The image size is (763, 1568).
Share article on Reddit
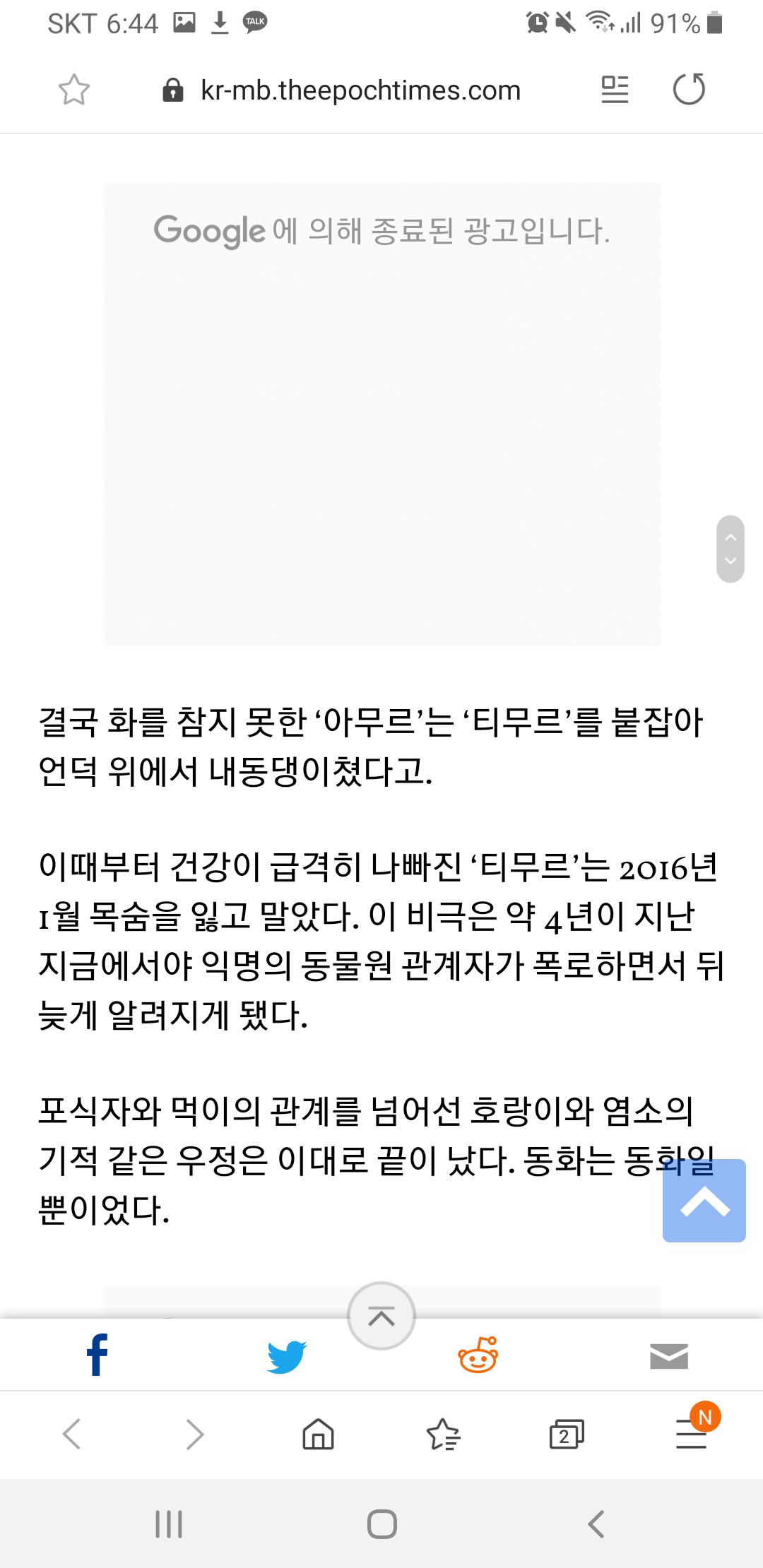pos(478,1355)
